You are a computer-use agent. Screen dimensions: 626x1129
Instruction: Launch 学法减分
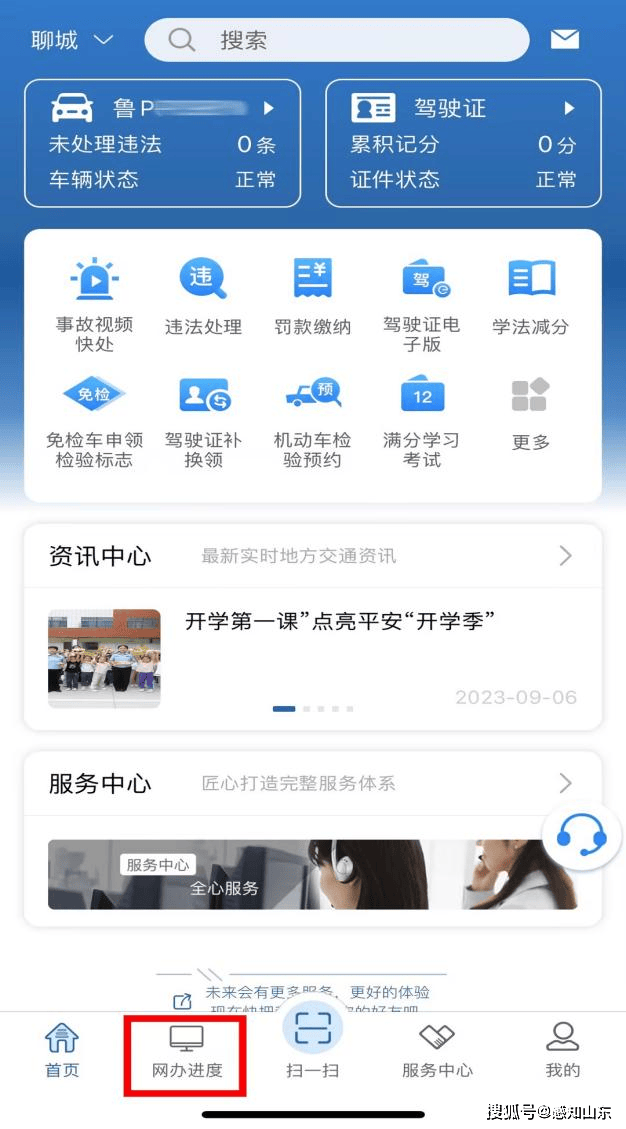pyautogui.click(x=530, y=298)
